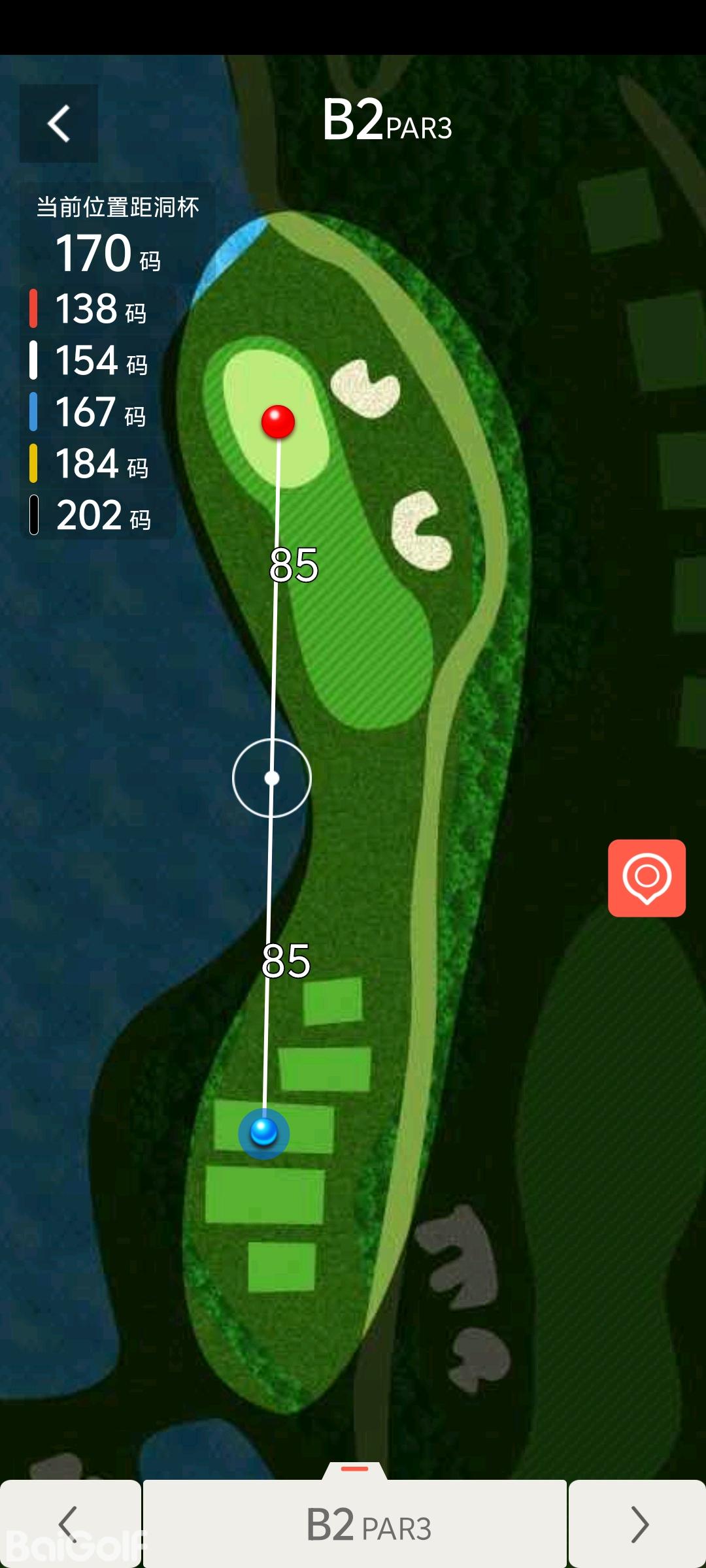This screenshot has width=706, height=1568.
Task: Go to the previous hole
Action: tap(69, 1524)
